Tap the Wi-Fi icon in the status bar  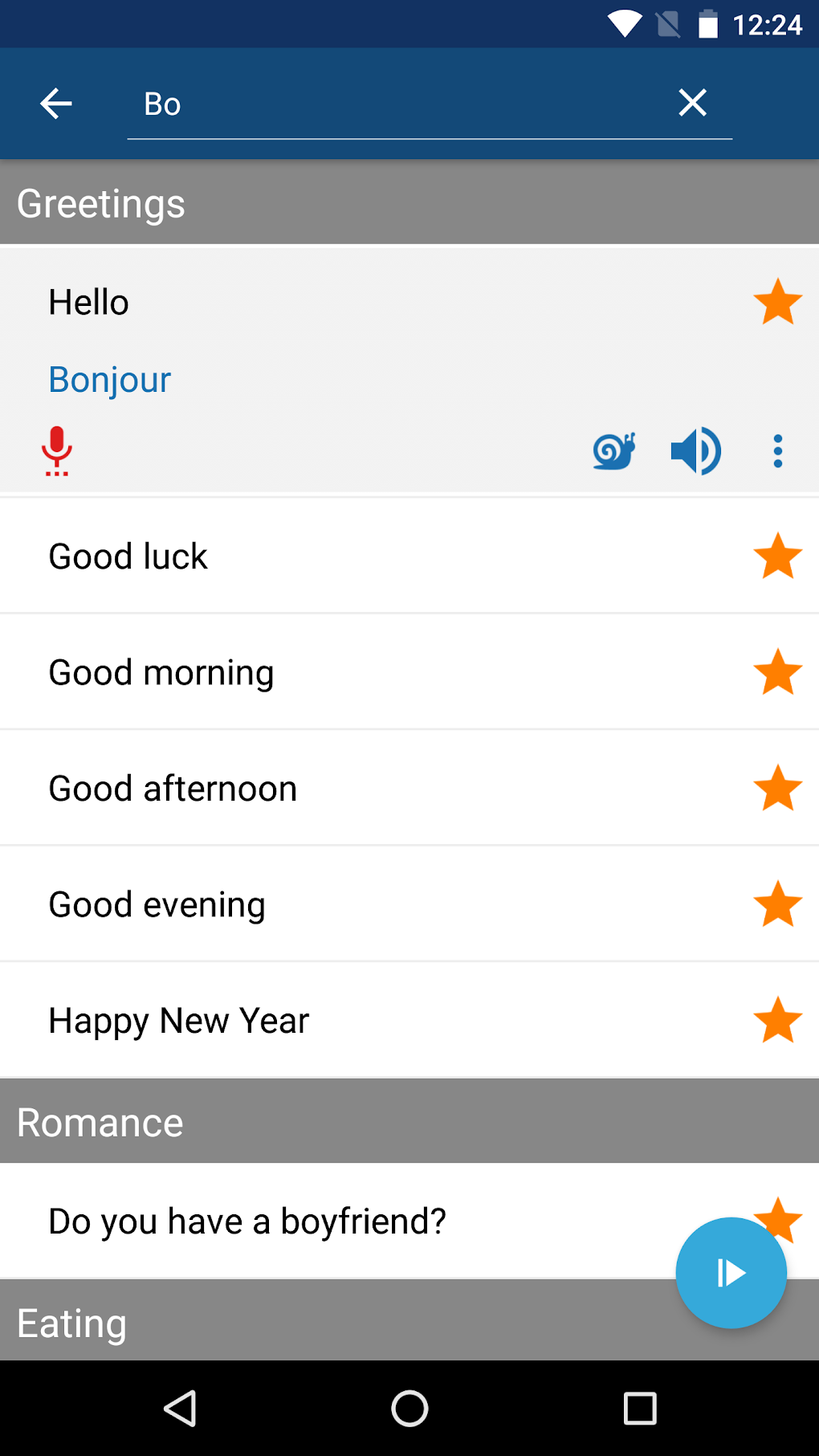tap(624, 23)
